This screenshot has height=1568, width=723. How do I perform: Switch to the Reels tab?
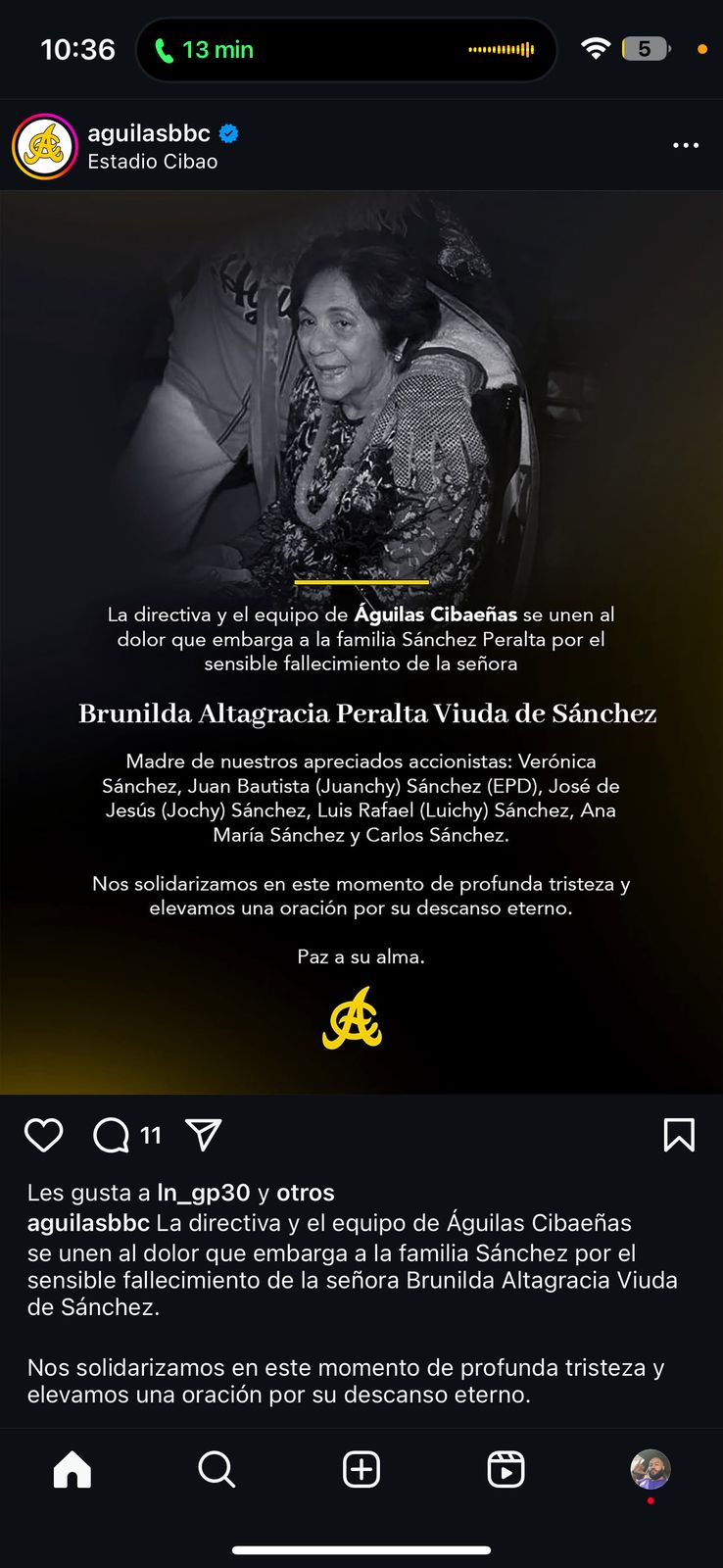click(x=506, y=1469)
